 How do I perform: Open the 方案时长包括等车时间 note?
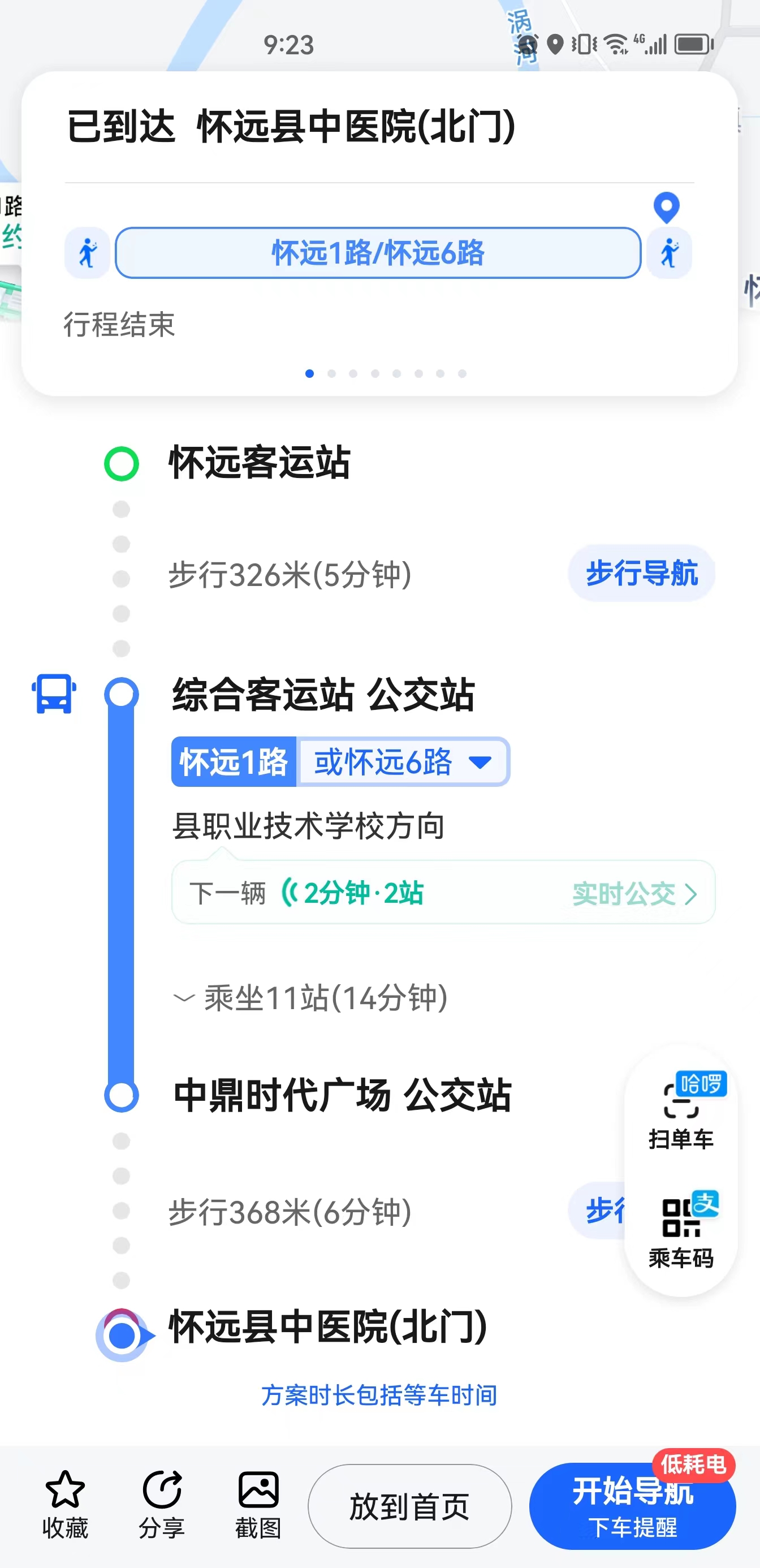[x=379, y=1395]
